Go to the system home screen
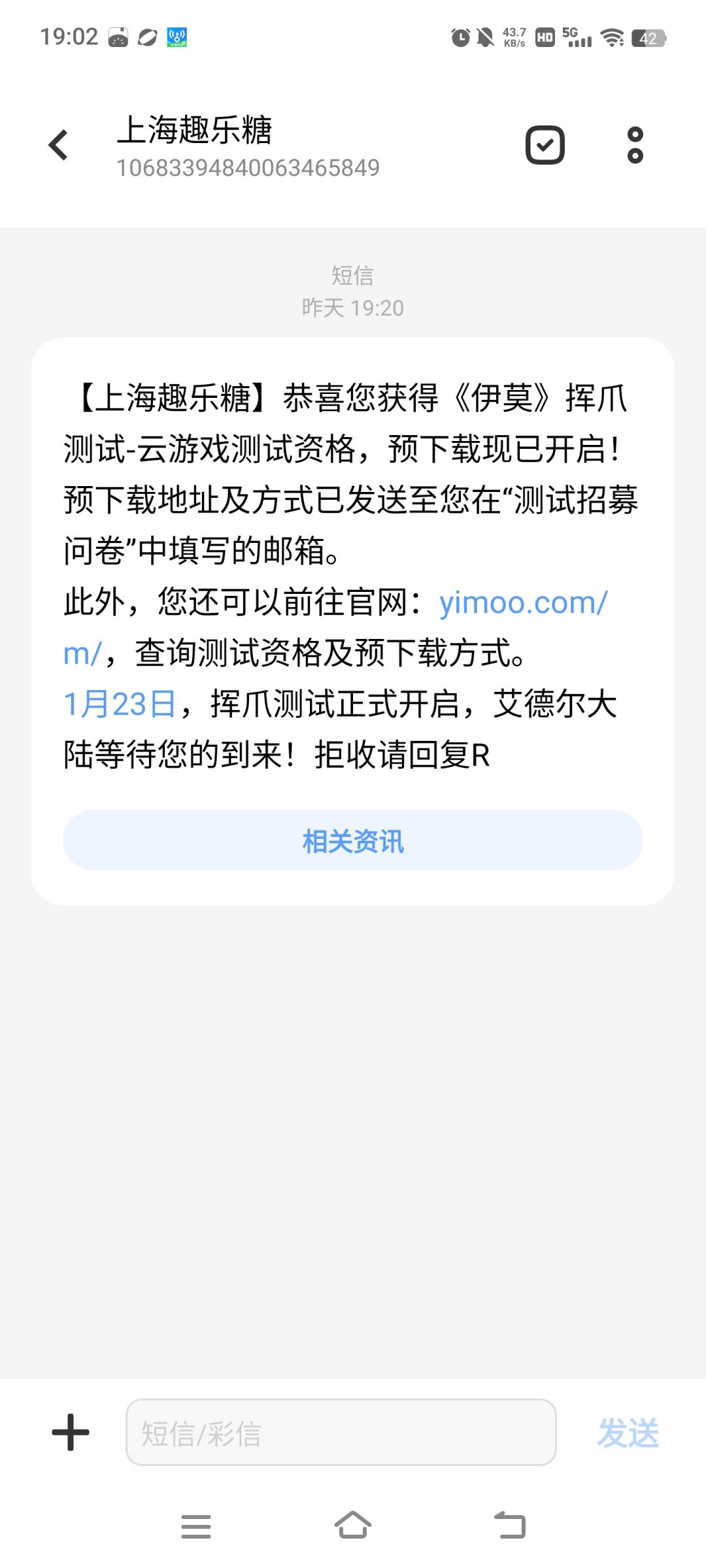The image size is (706, 1568). point(353,1526)
